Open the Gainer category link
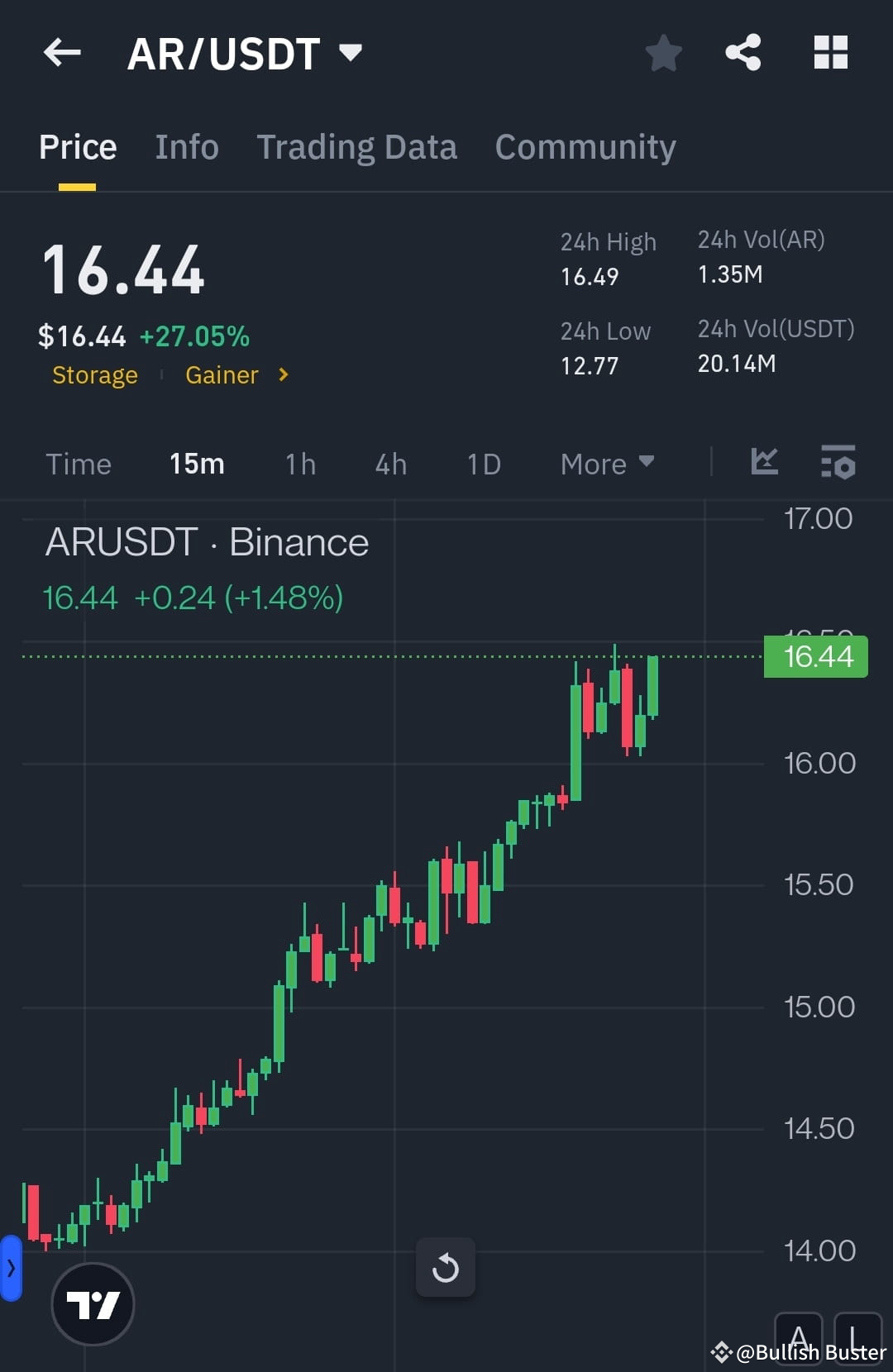 [x=222, y=374]
